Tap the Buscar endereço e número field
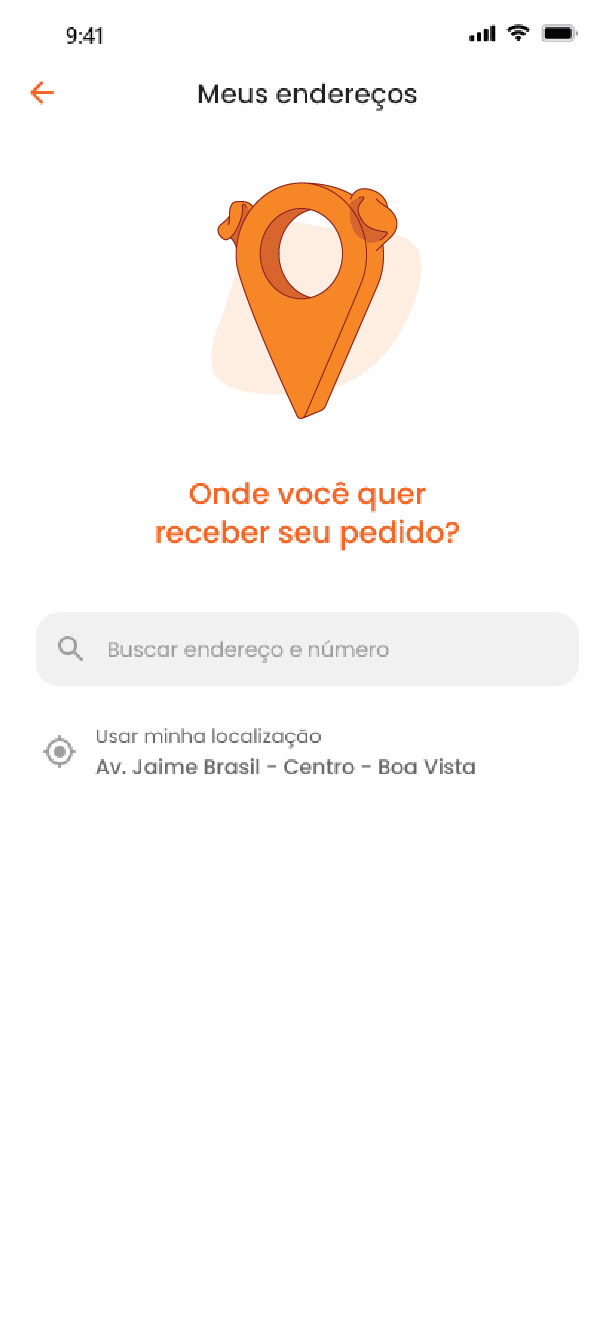 307,649
